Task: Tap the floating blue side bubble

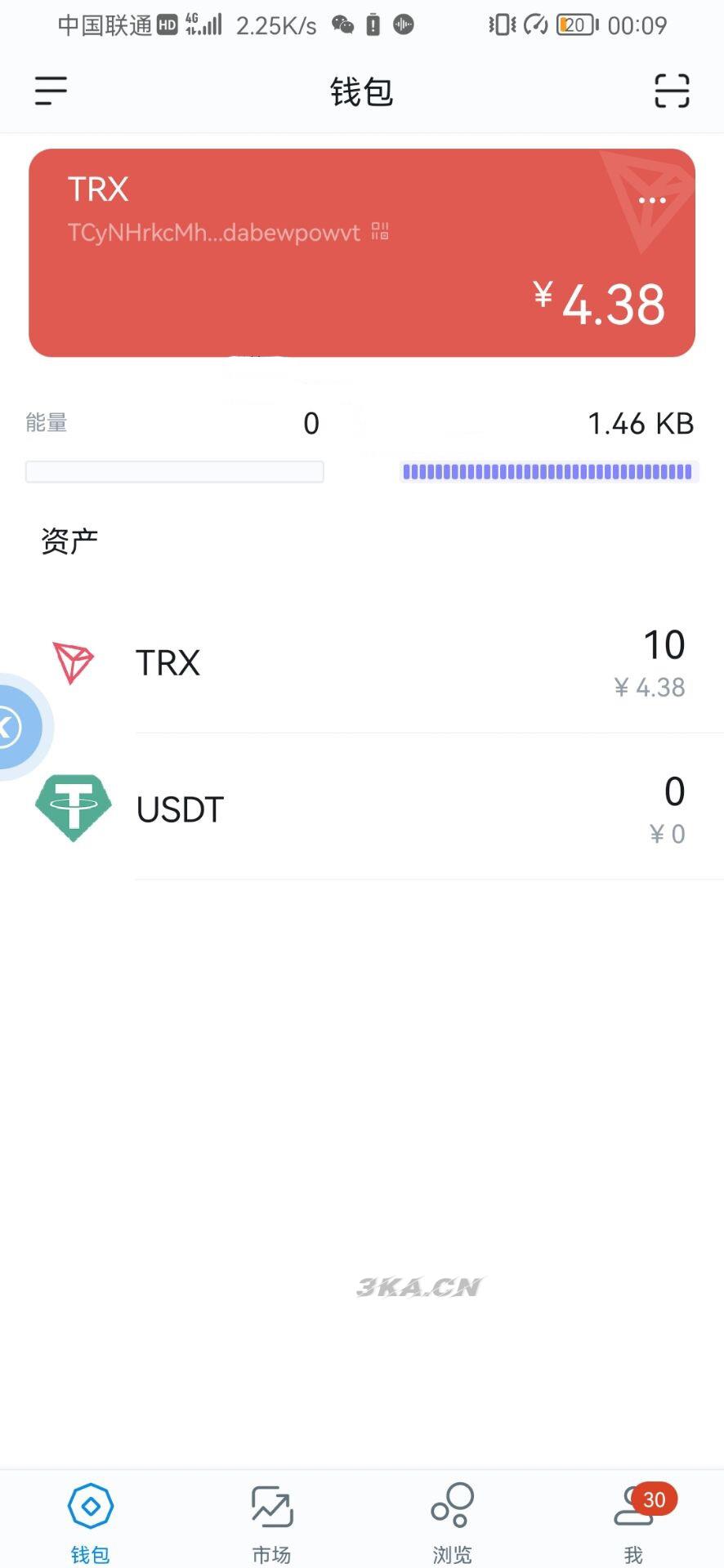Action: pos(18,727)
